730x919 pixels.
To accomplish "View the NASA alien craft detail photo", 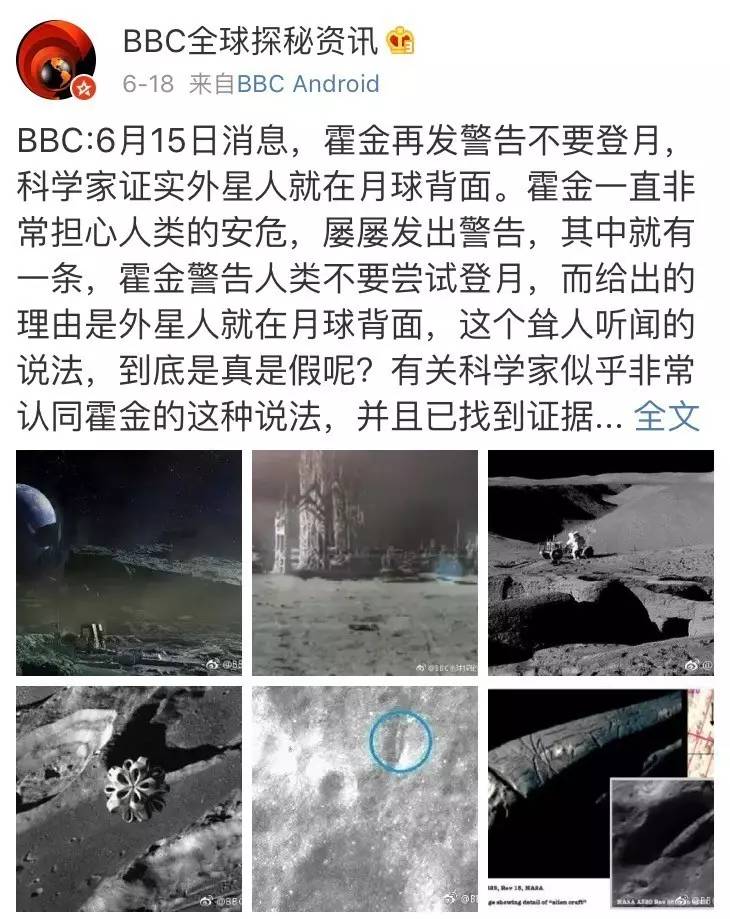I will click(x=600, y=798).
